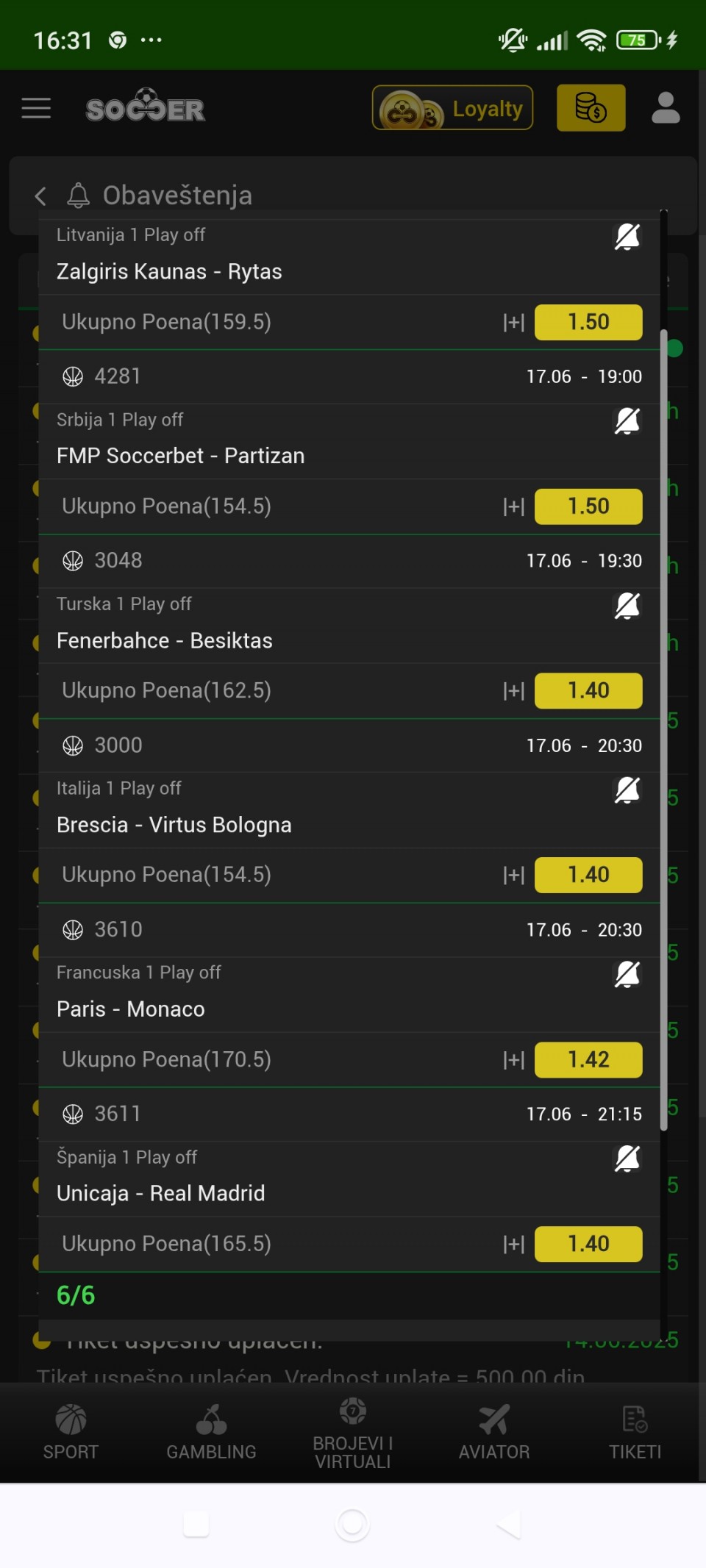Open the Loyalty program

click(x=452, y=108)
